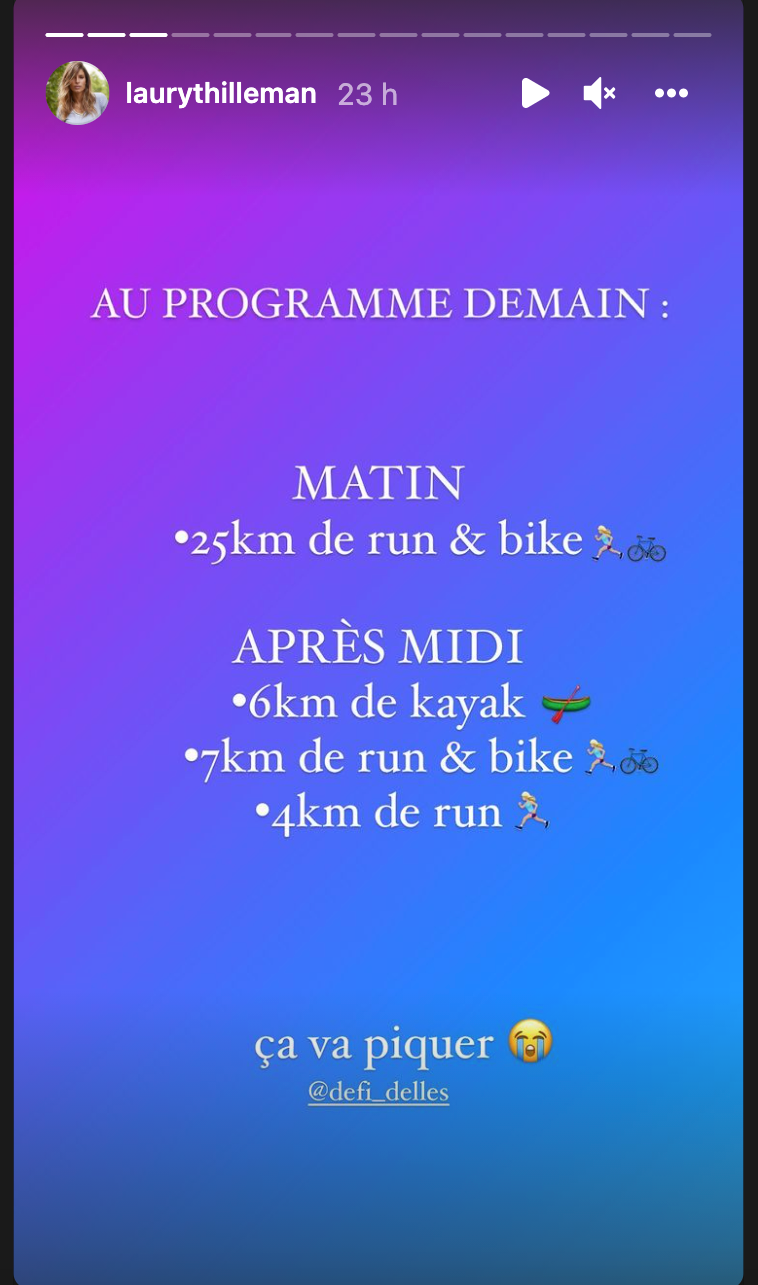Screen dimensions: 758x1285
Task: Unmute the story sound
Action: 599,93
